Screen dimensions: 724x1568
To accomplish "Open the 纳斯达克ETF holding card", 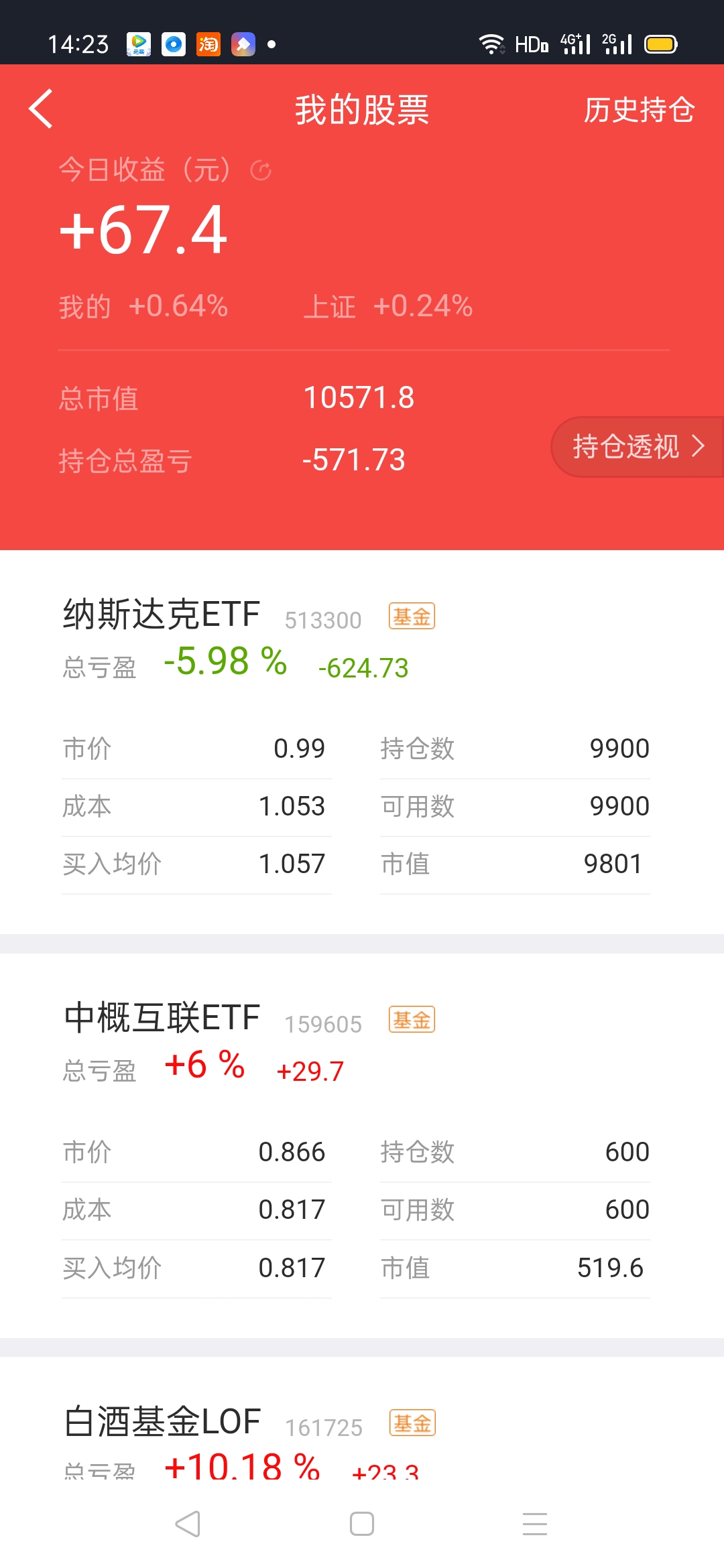I will [x=362, y=742].
